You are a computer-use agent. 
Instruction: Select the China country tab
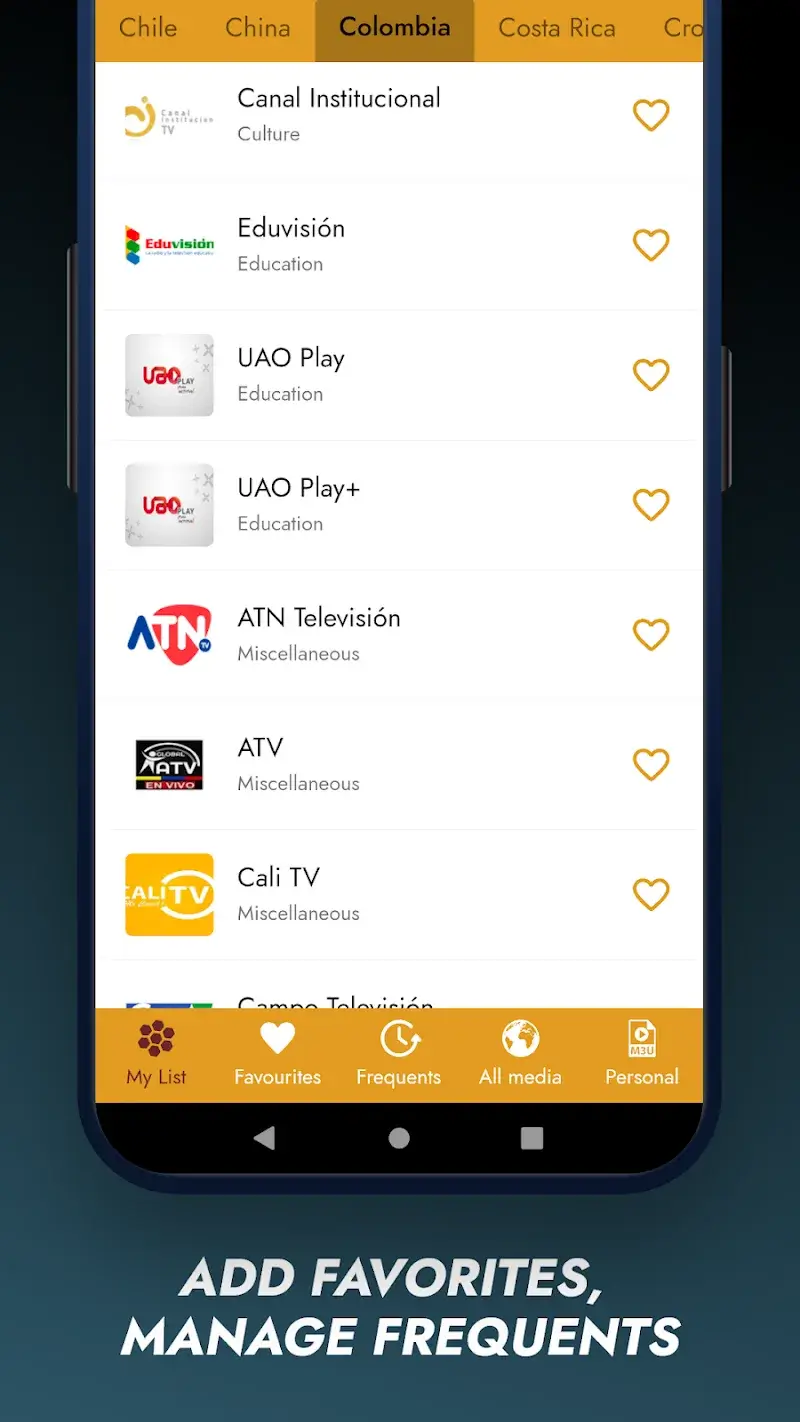257,28
